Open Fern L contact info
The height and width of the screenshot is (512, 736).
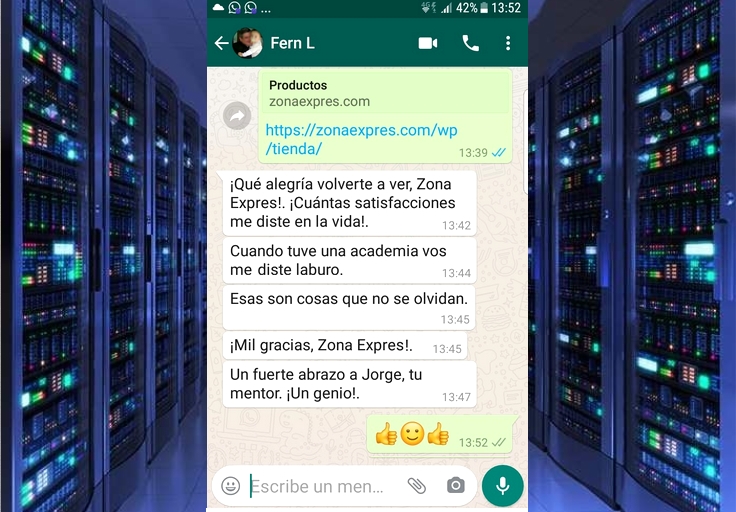pyautogui.click(x=292, y=43)
